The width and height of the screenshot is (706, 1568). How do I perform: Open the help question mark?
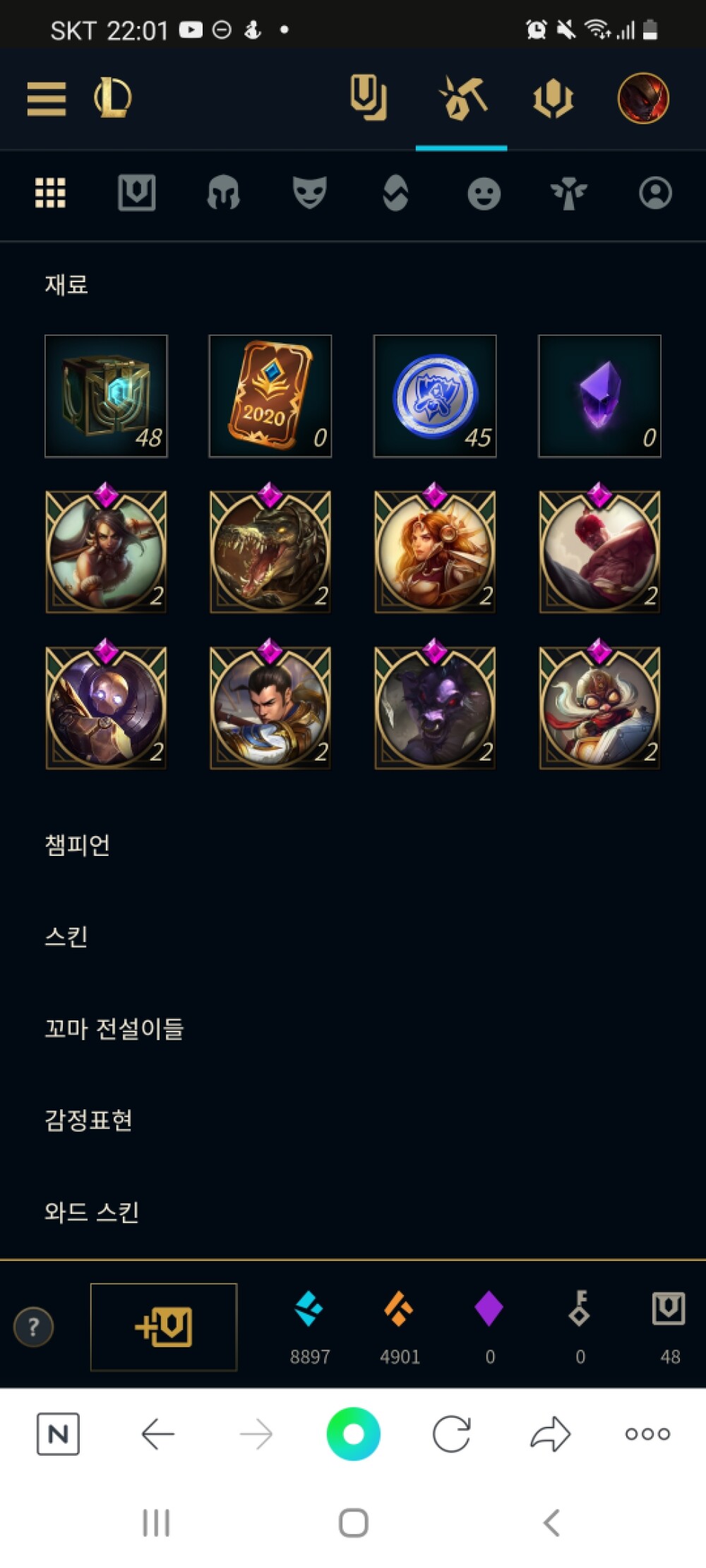pyautogui.click(x=33, y=1327)
